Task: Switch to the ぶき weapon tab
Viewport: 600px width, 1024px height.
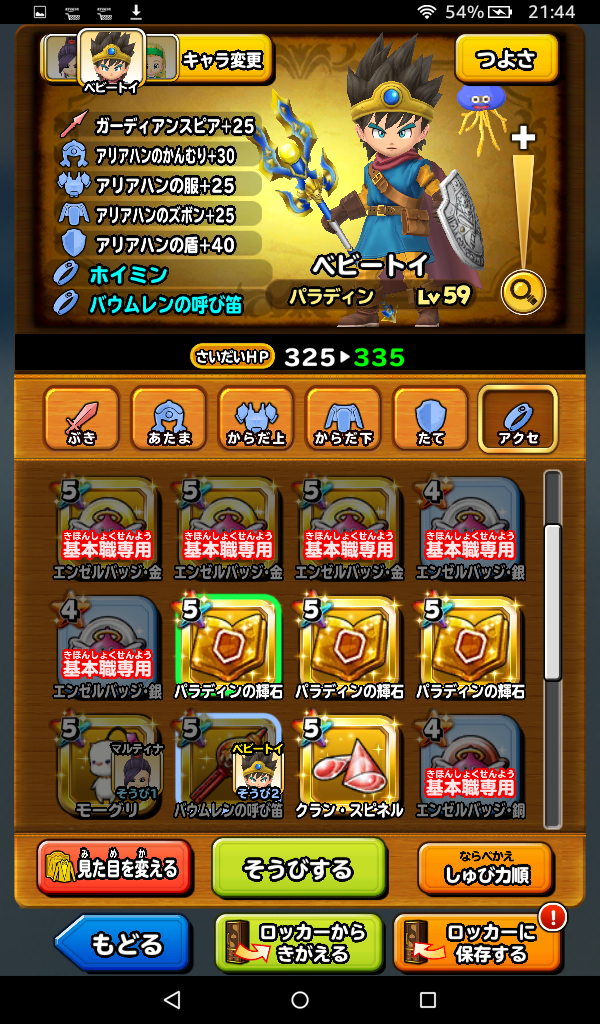Action: (x=81, y=419)
